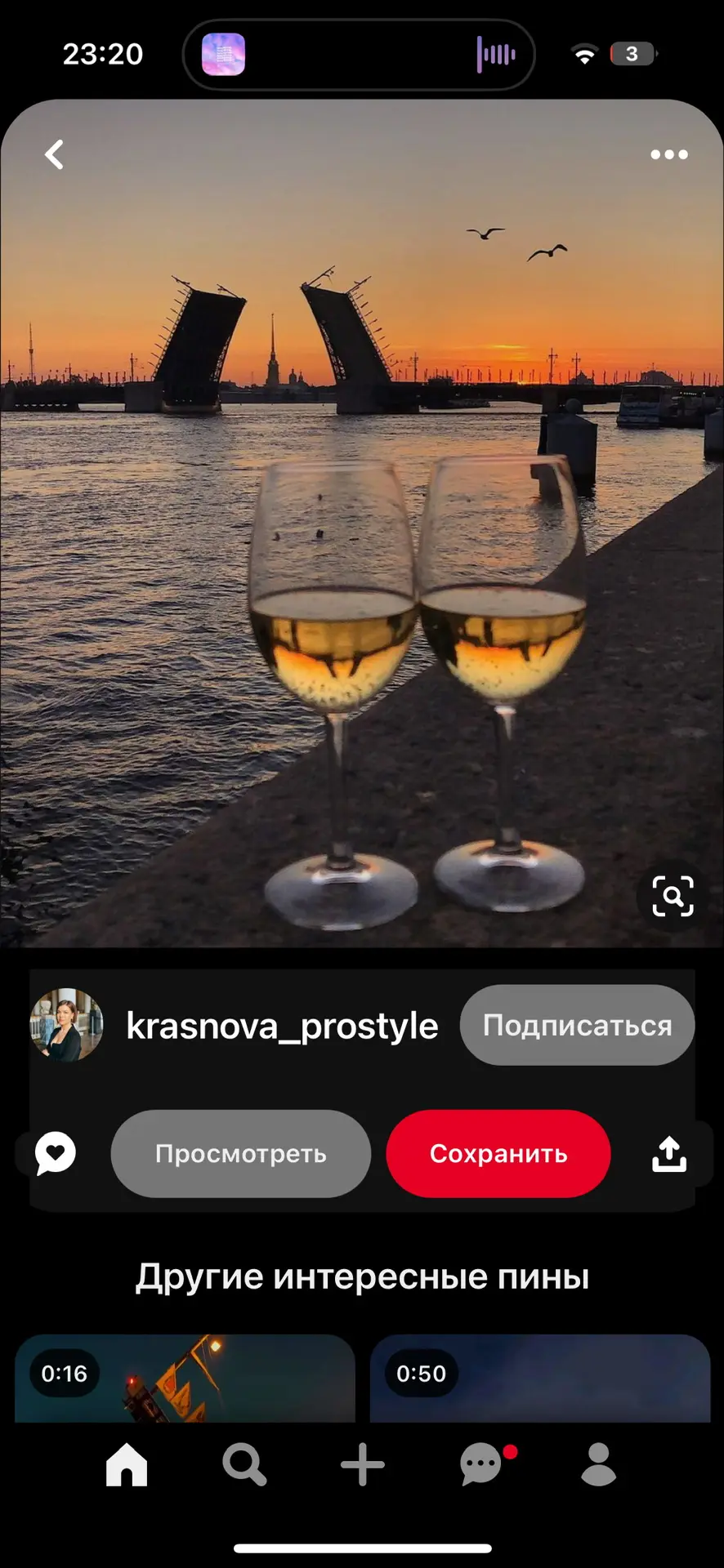Share this pin via the upload icon
The height and width of the screenshot is (1568, 724).
(x=668, y=1153)
